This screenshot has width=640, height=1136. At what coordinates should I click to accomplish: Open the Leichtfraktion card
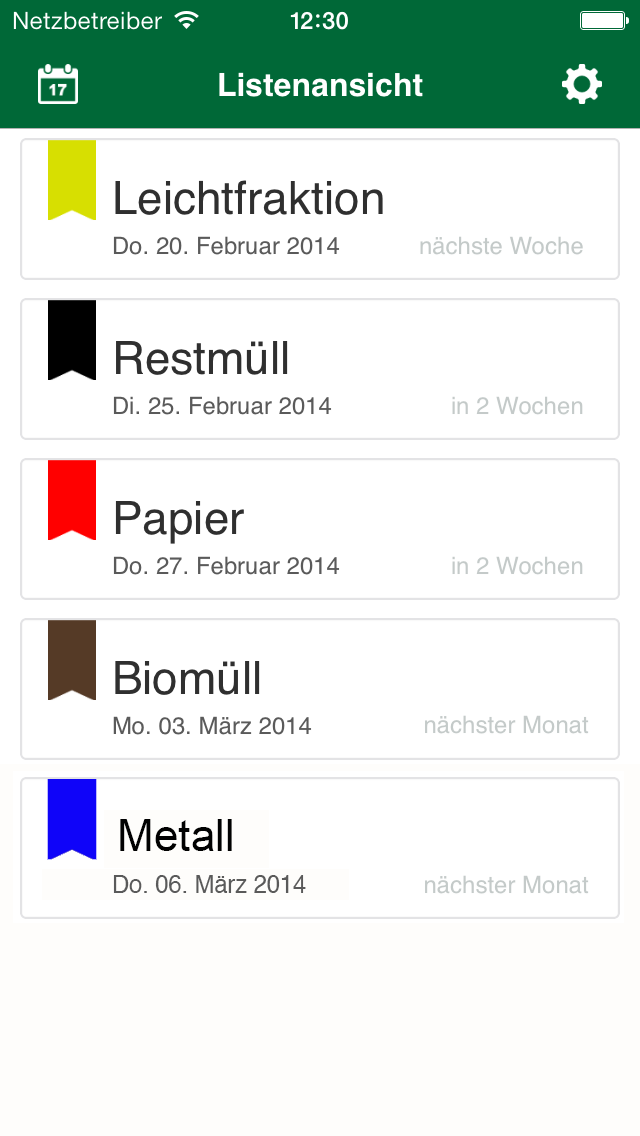320,209
